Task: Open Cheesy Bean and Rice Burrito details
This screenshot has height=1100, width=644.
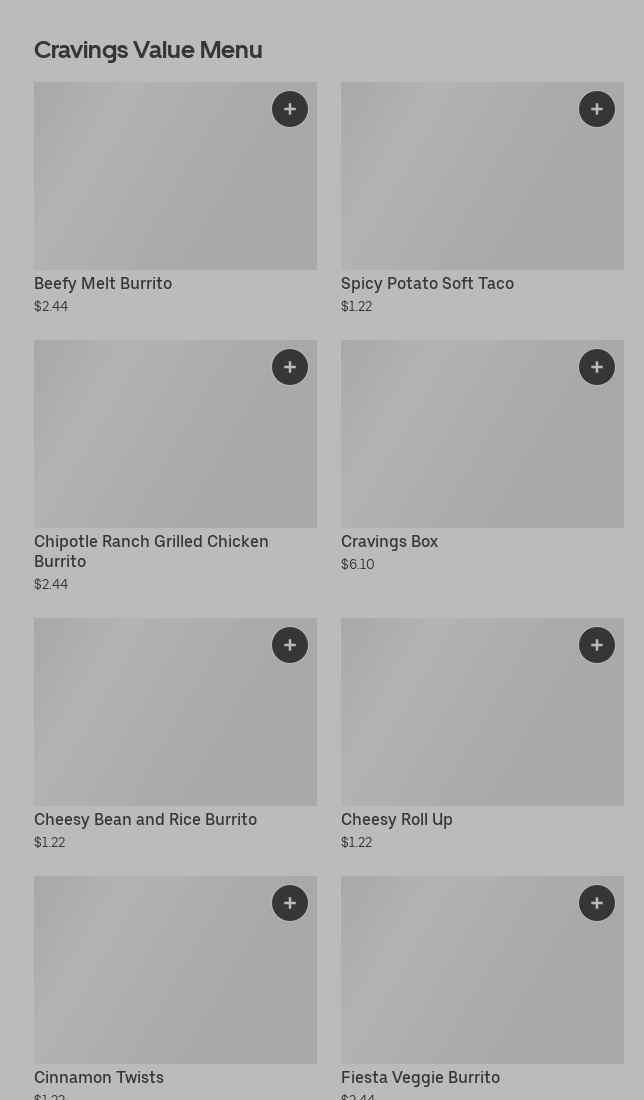Action: [175, 735]
